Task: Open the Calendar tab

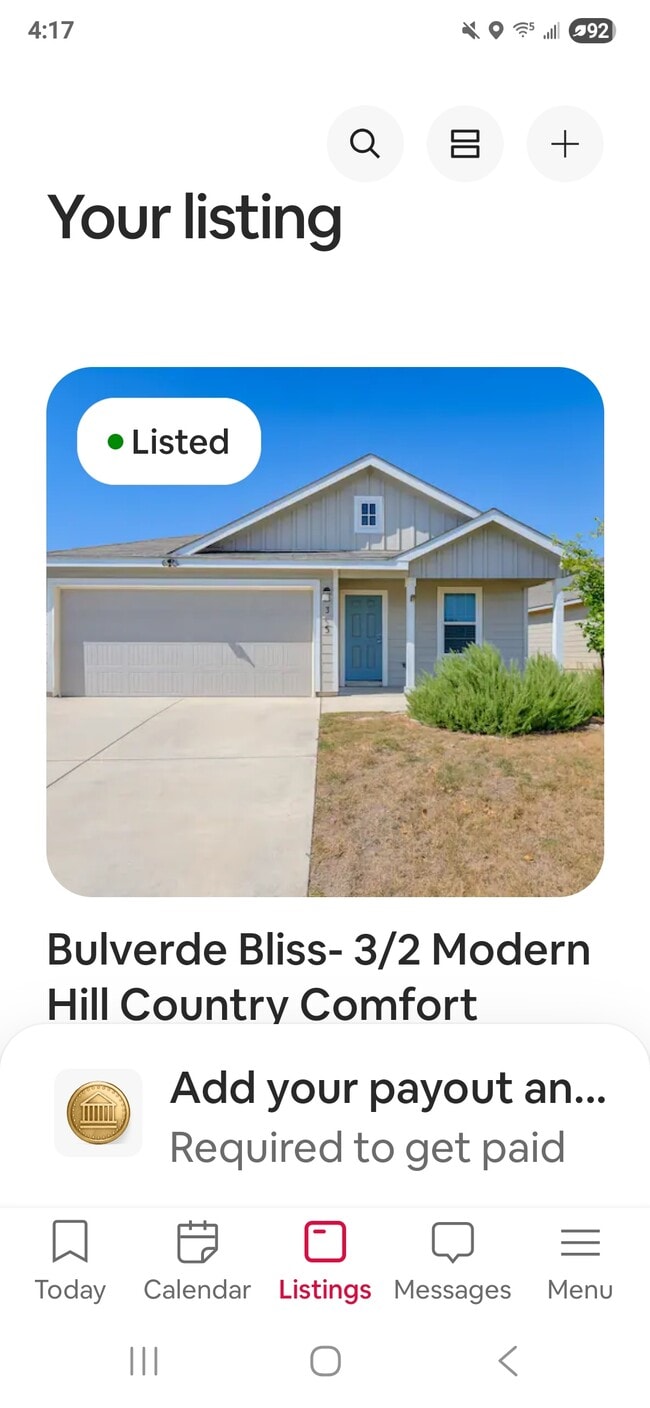Action: (x=197, y=1261)
